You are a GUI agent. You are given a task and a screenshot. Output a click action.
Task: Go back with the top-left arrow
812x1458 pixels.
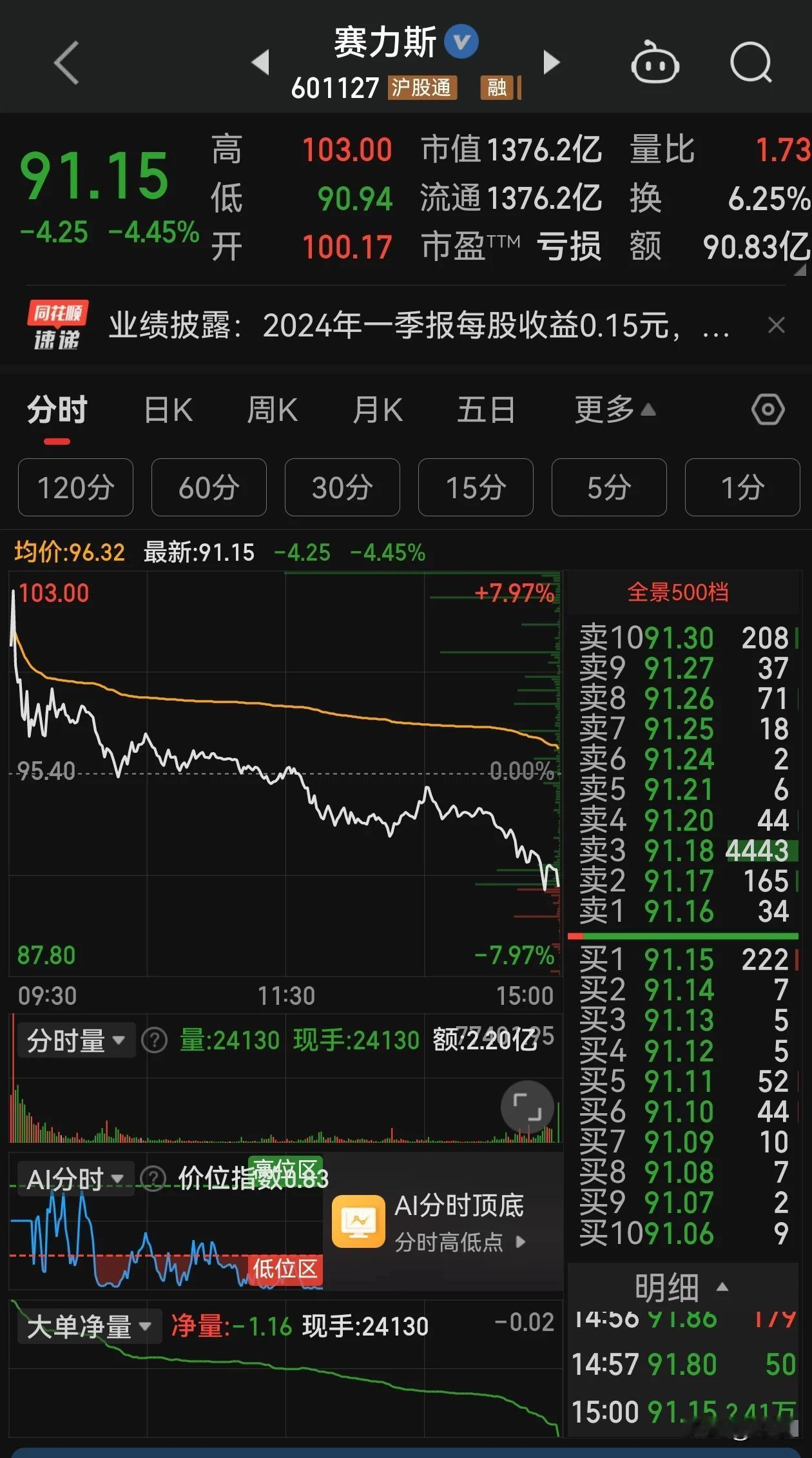pos(67,63)
